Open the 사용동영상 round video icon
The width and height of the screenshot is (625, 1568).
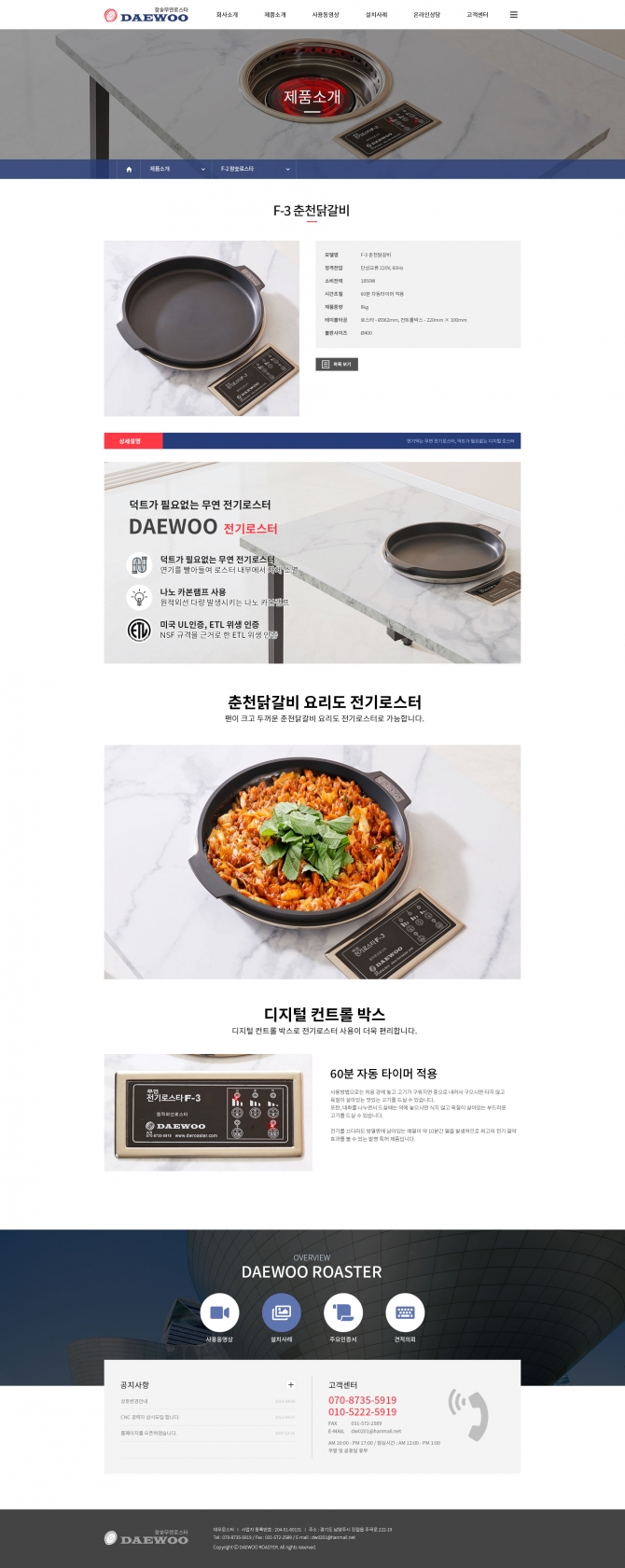[219, 1312]
